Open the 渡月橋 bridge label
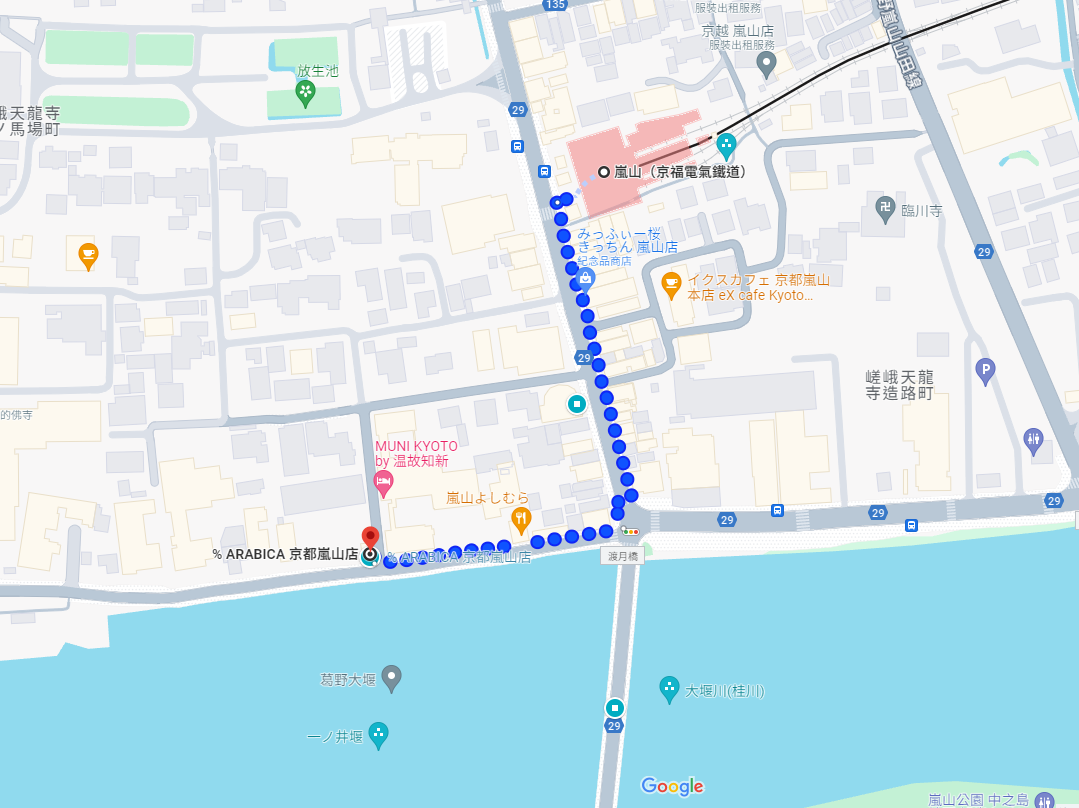This screenshot has height=808, width=1079. (x=623, y=556)
